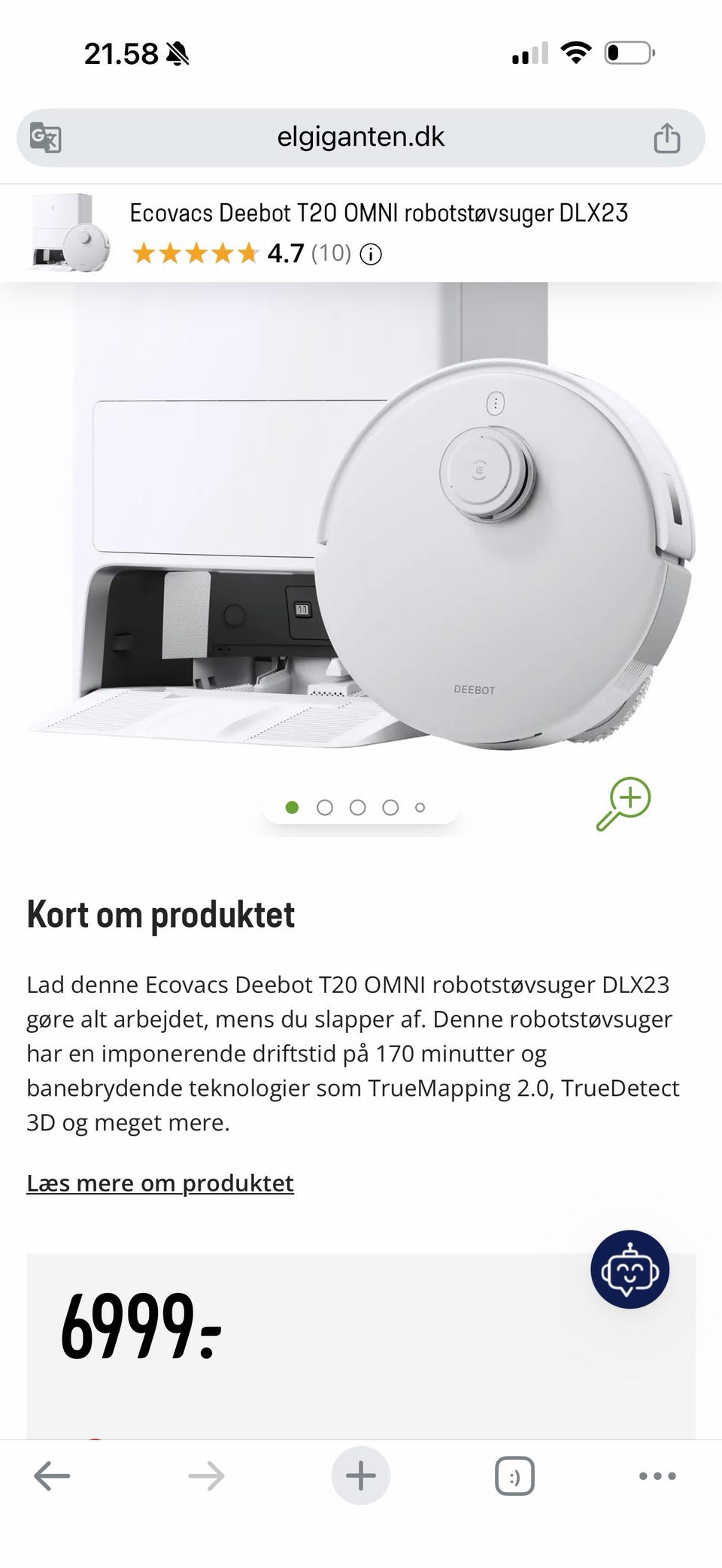
Task: Tap the product title Ecovacs Deebot T20 OMNI
Action: pyautogui.click(x=379, y=213)
